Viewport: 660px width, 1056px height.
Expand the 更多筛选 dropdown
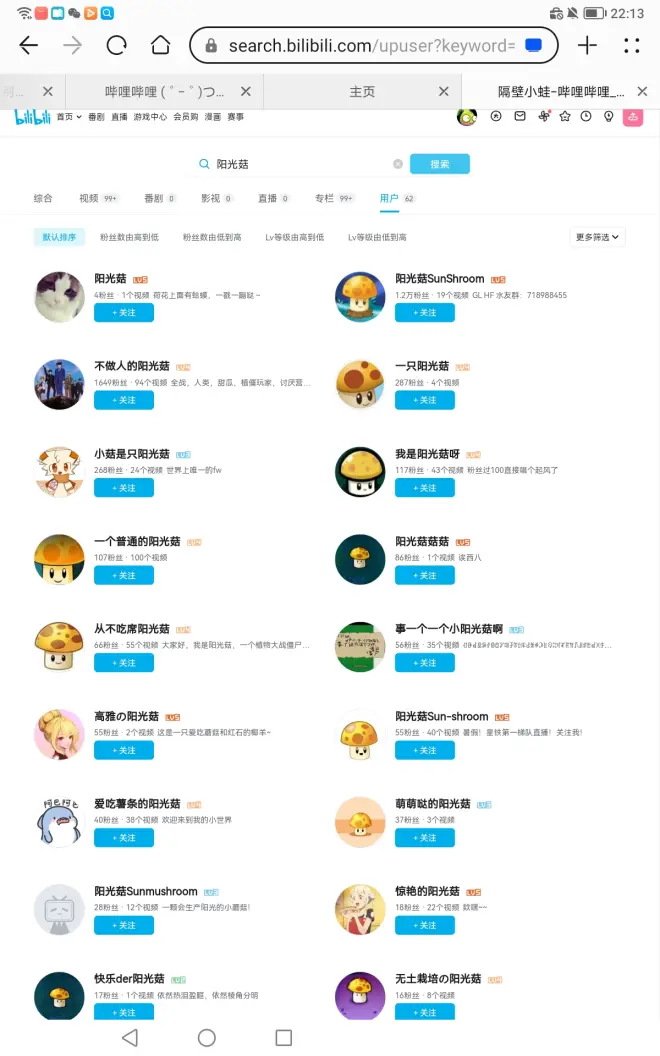click(598, 237)
